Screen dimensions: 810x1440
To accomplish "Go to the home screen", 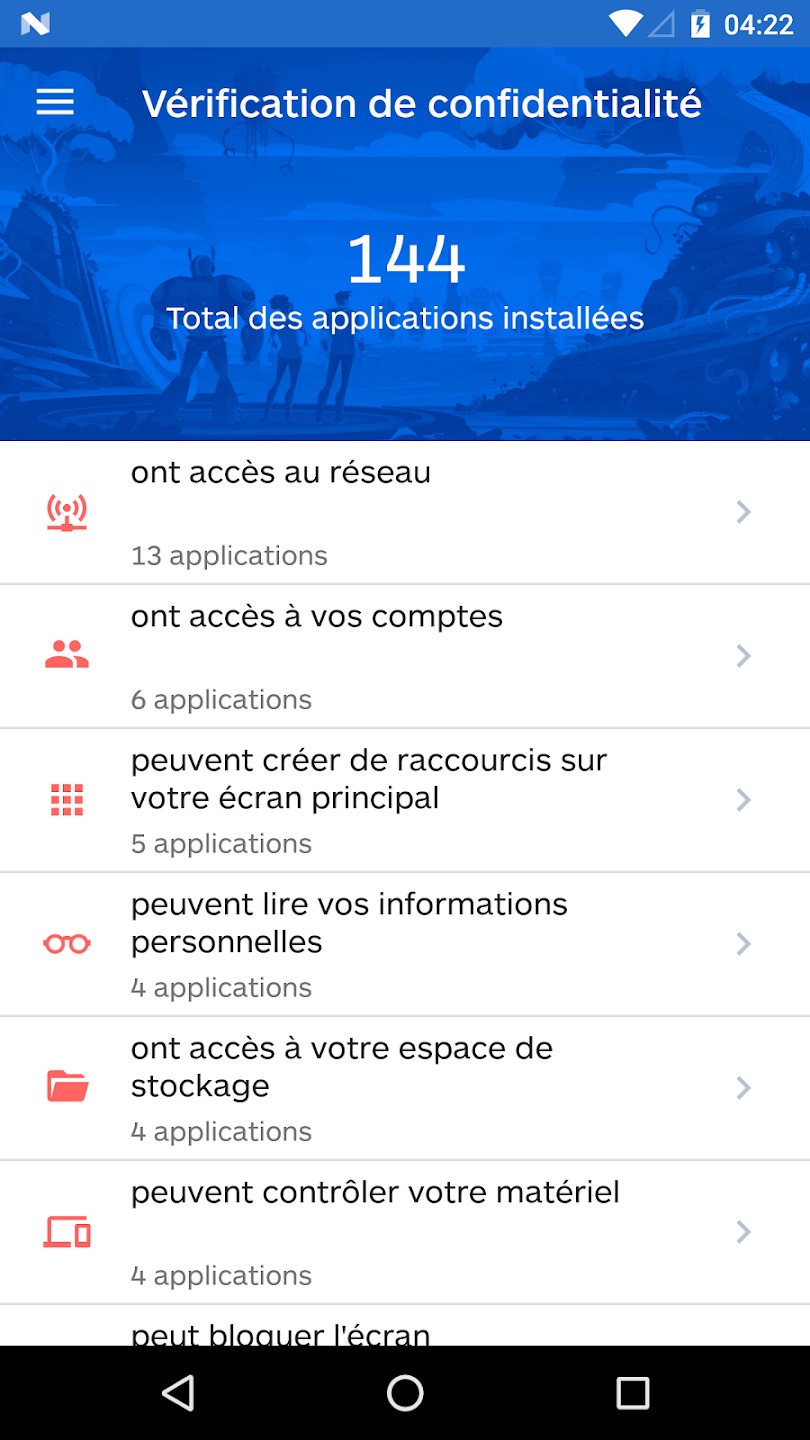I will [x=405, y=1392].
